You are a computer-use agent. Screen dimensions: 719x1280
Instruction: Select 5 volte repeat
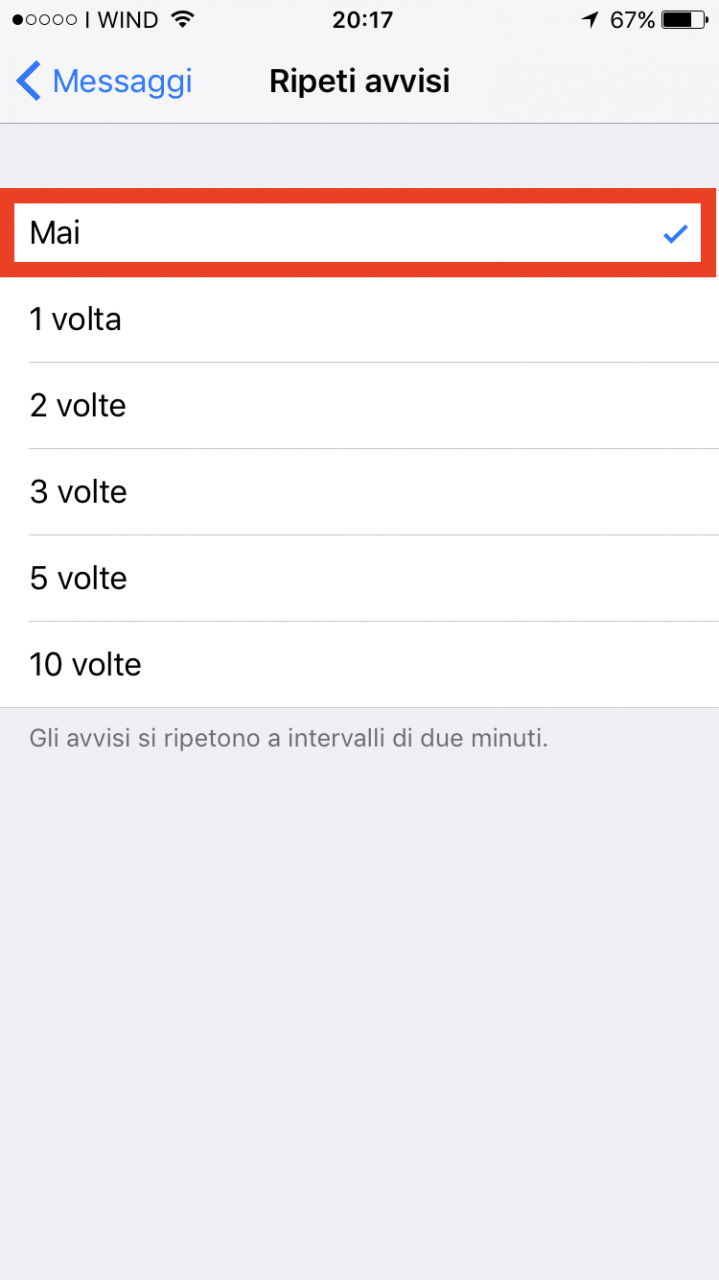pos(359,578)
